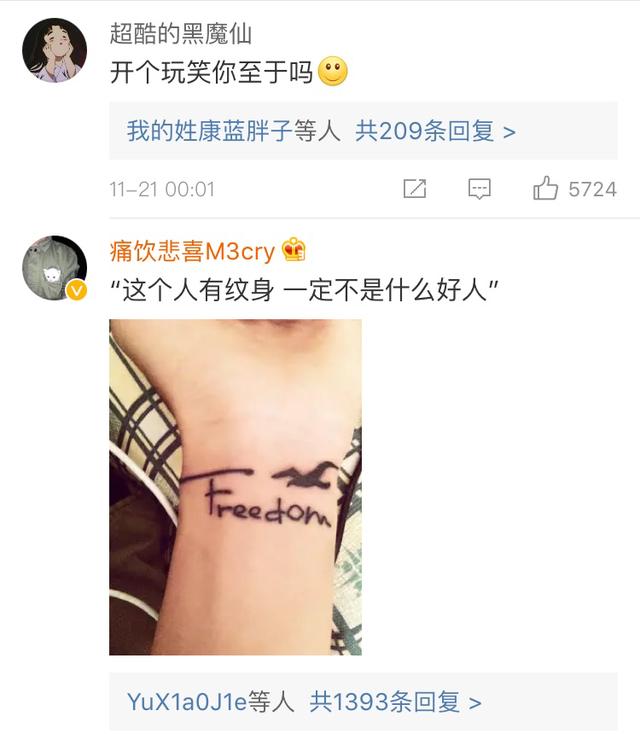Open 超酷的黑魔仙's profile avatar
The height and width of the screenshot is (734, 640).
pos(55,50)
